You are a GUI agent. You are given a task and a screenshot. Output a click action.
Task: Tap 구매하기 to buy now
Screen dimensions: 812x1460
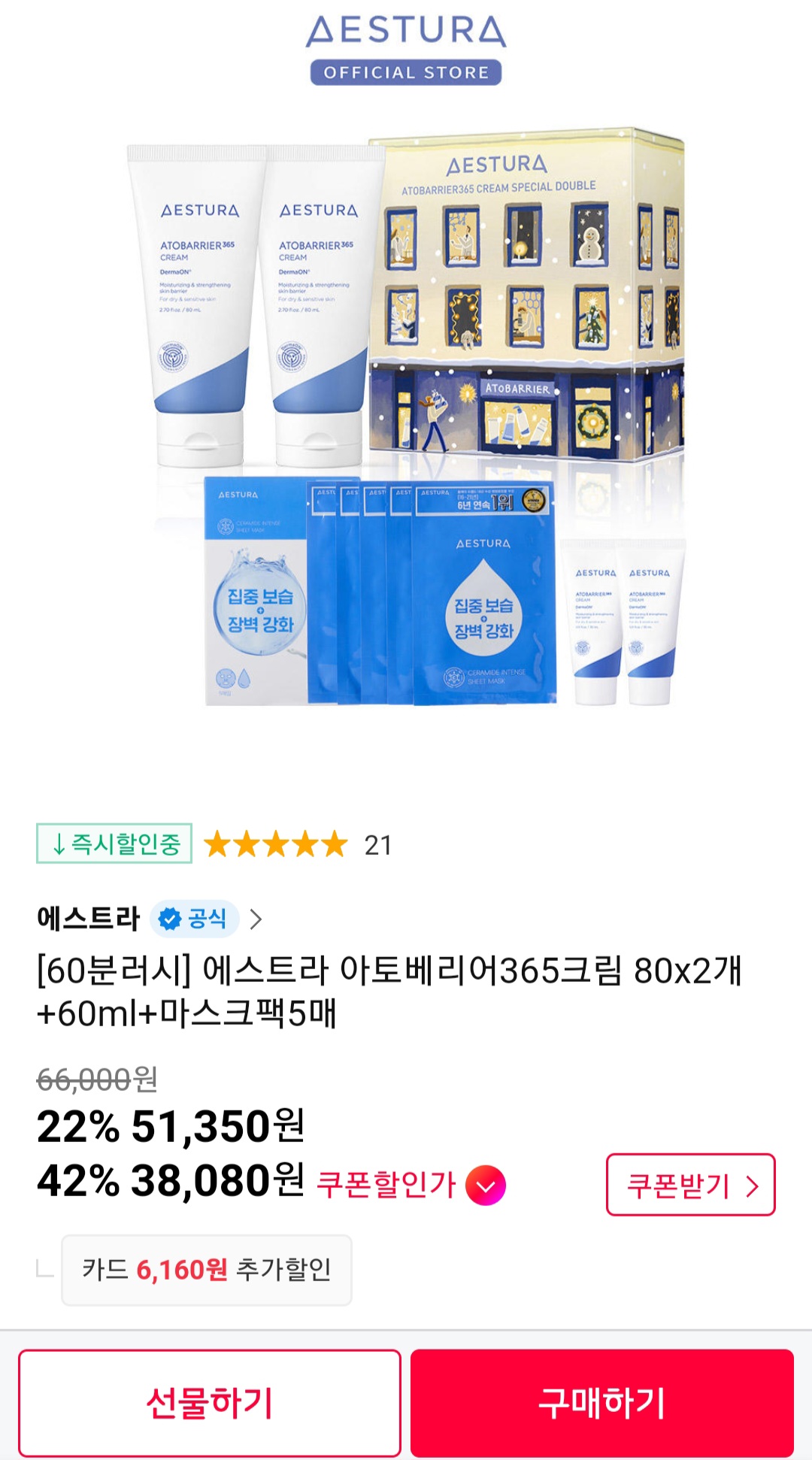(x=601, y=1403)
